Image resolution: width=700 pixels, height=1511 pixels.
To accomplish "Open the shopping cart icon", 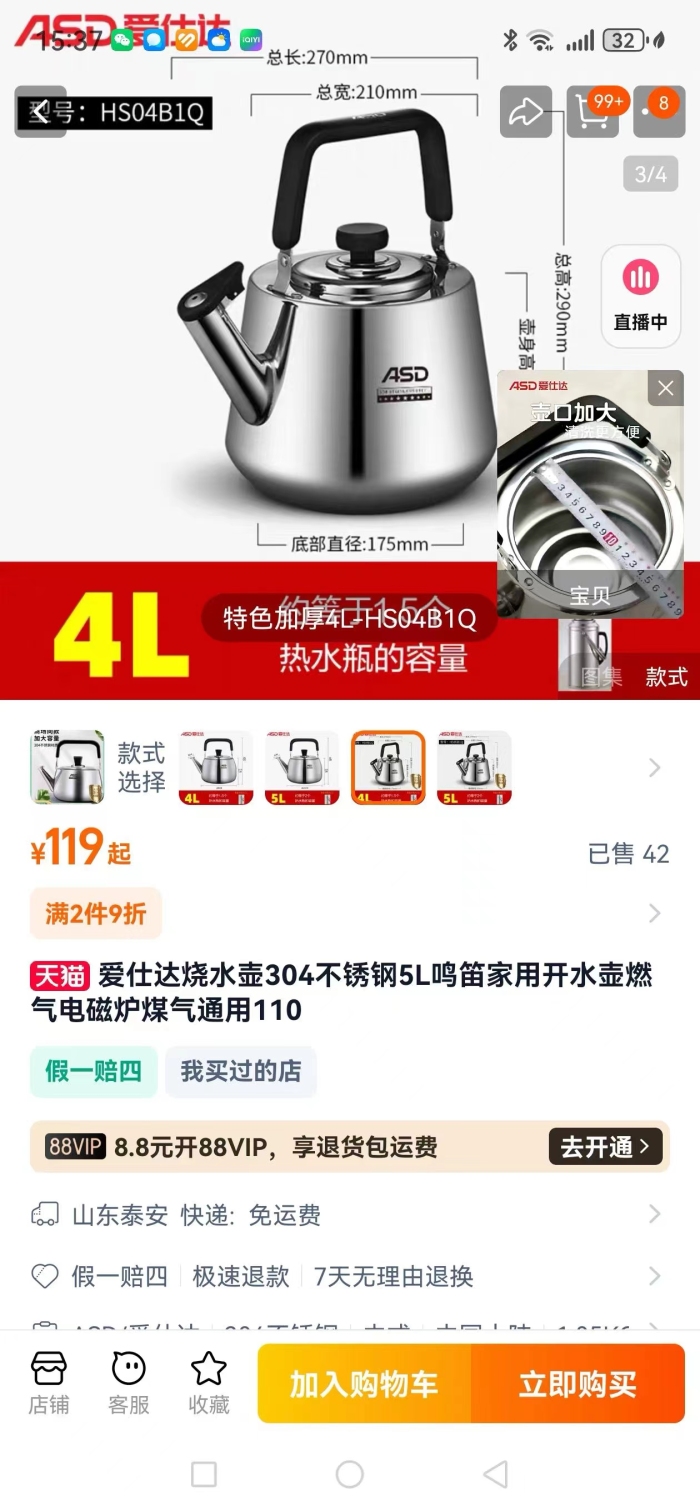I will coord(592,112).
